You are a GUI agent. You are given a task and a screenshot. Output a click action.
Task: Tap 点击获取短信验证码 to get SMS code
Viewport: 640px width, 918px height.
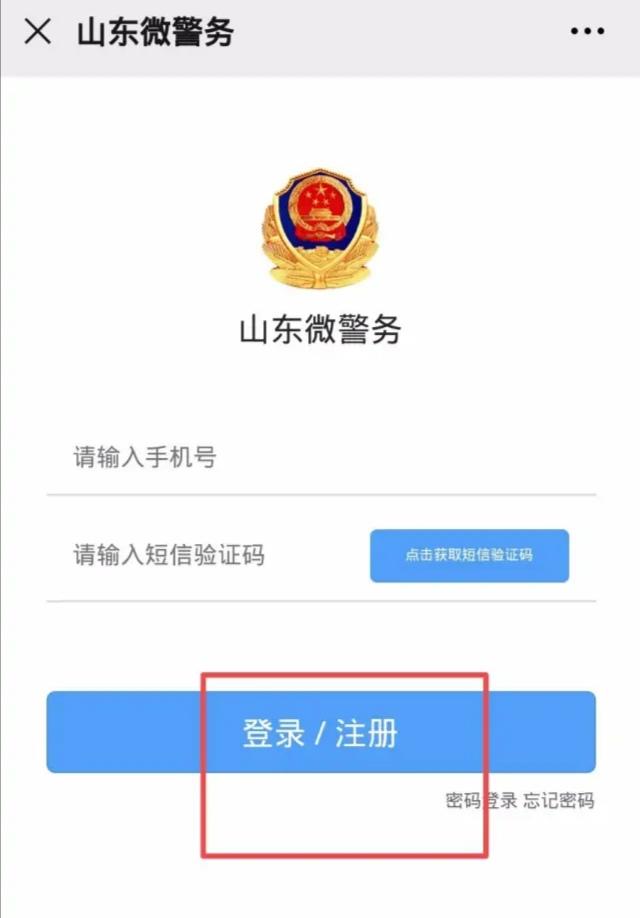[x=469, y=555]
